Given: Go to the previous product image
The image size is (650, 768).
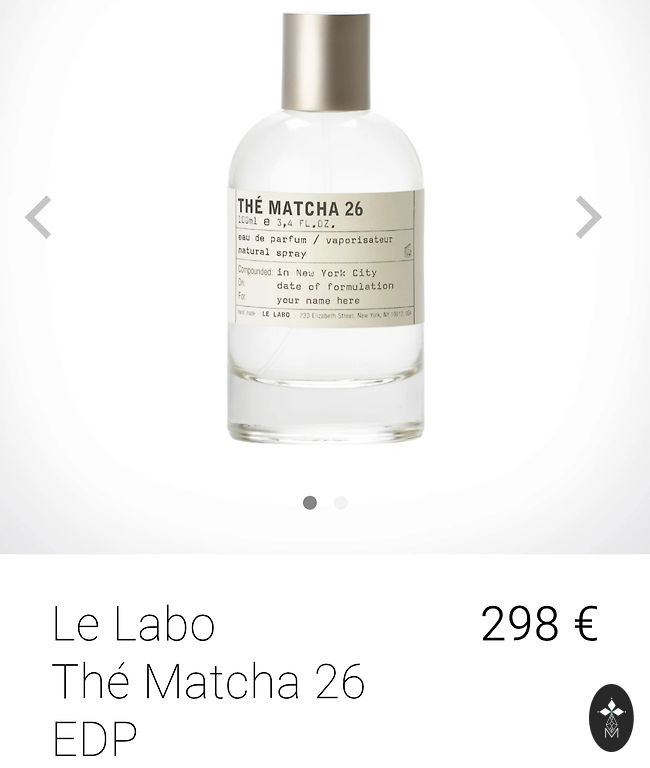Looking at the screenshot, I should pyautogui.click(x=38, y=218).
